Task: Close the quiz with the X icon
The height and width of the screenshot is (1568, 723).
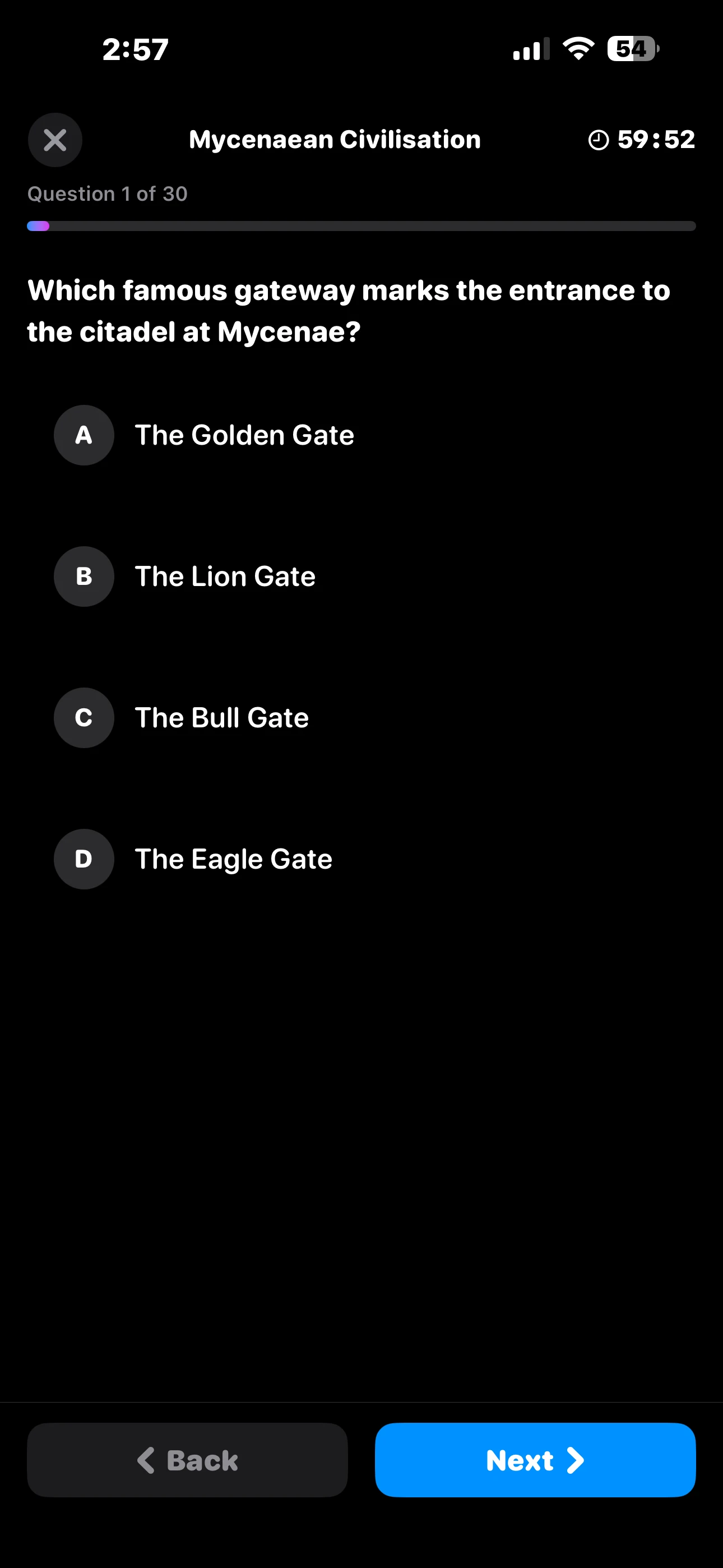Action: click(x=55, y=140)
